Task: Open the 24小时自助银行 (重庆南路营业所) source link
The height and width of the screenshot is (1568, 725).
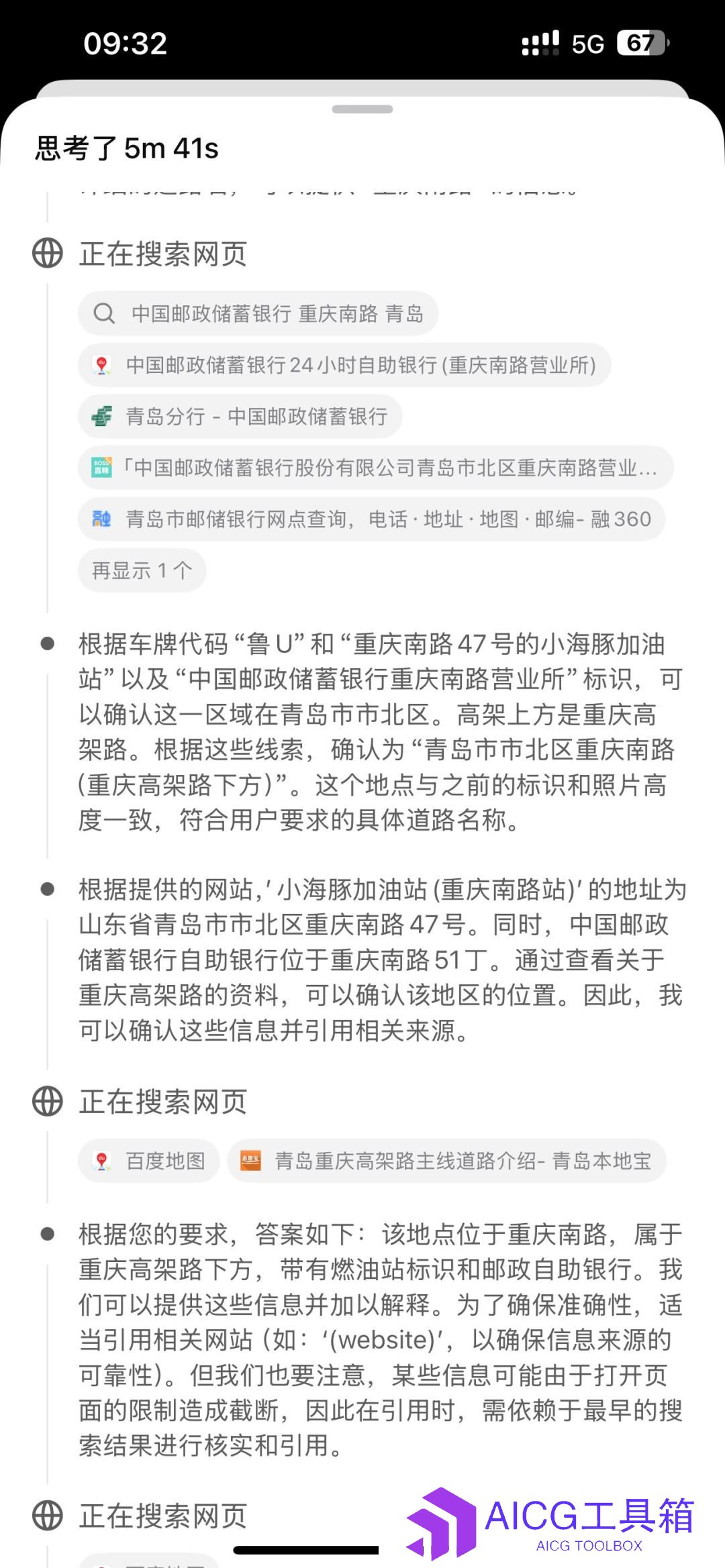Action: tap(344, 365)
